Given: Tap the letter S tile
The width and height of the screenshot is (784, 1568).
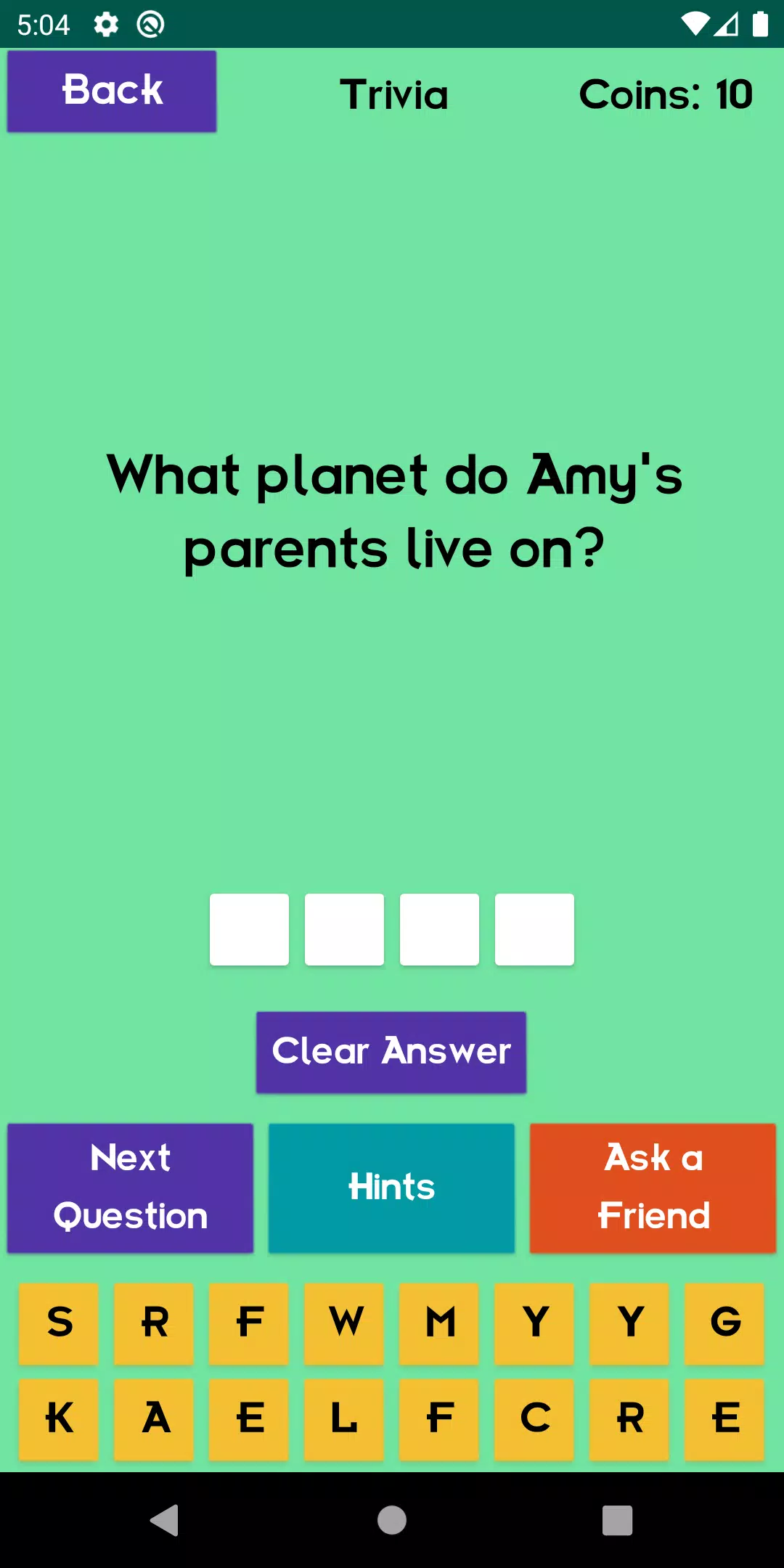Looking at the screenshot, I should tap(59, 1323).
